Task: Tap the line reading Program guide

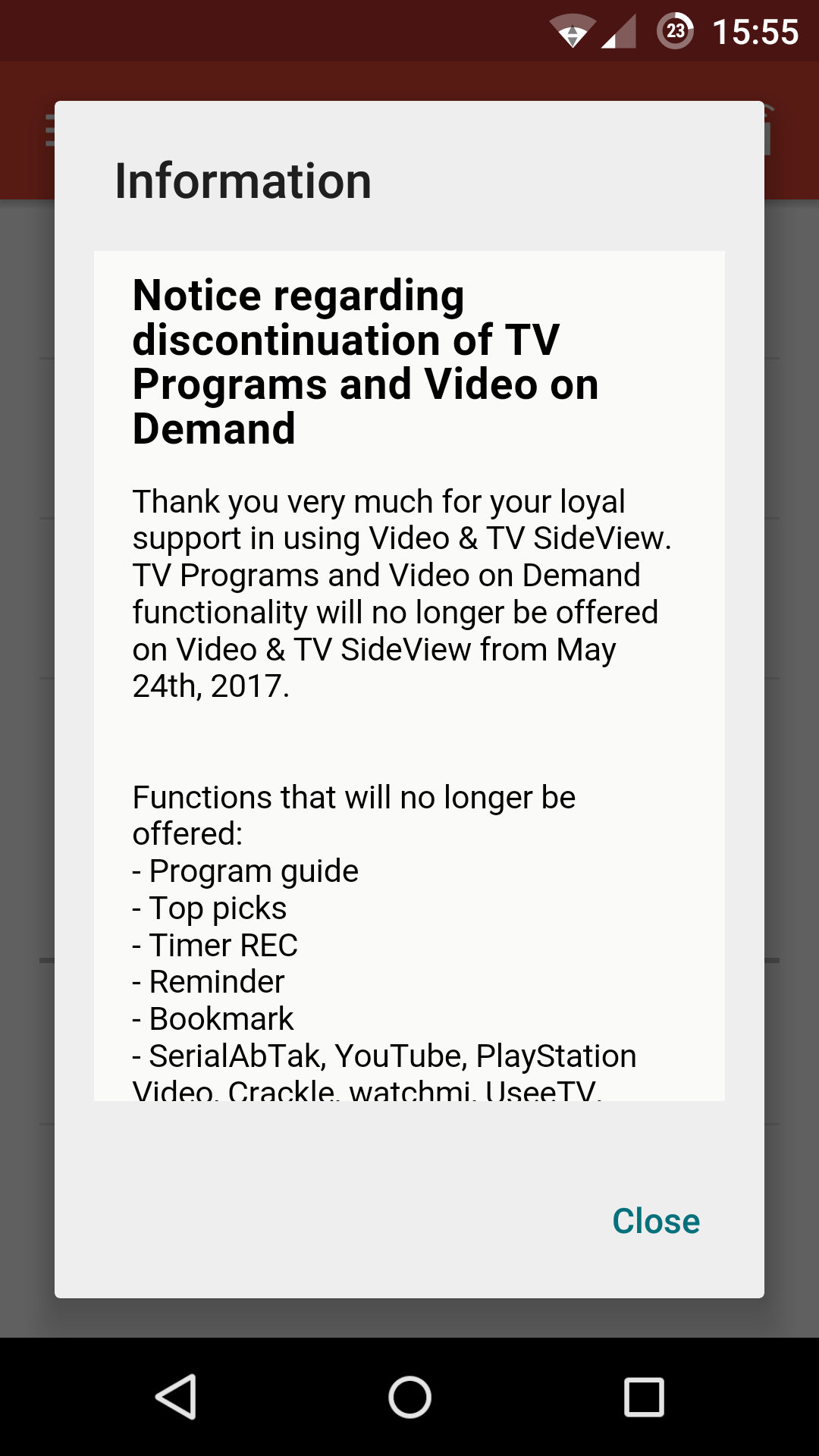Action: (244, 871)
